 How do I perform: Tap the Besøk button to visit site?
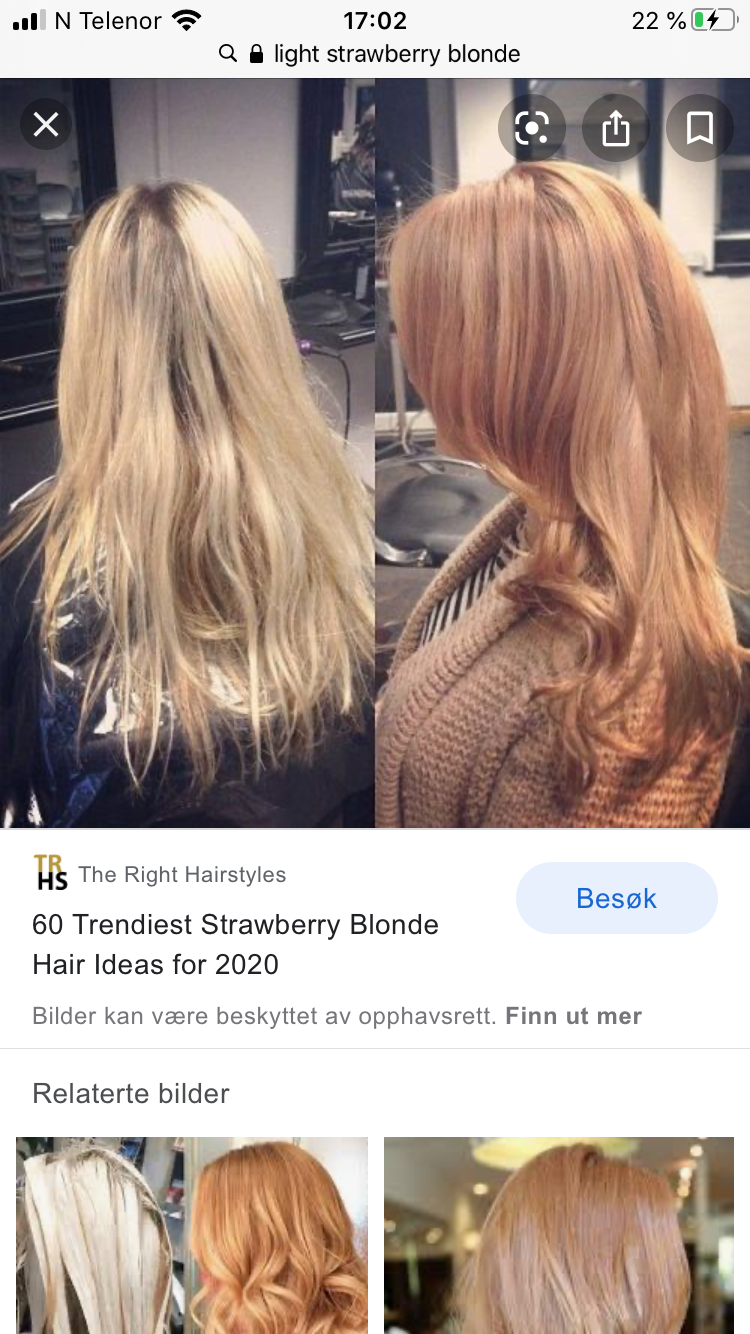(617, 898)
